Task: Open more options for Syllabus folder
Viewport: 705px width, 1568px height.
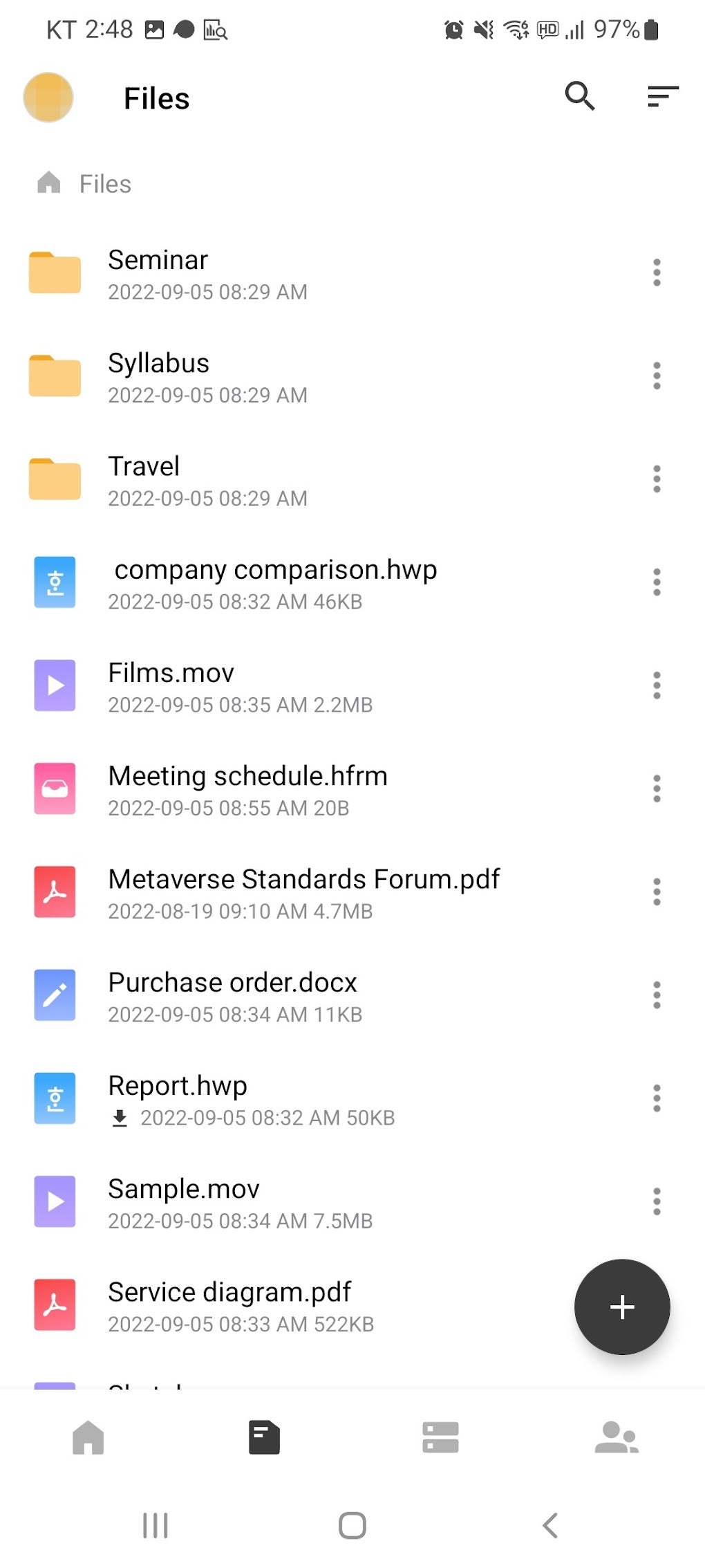Action: [657, 376]
